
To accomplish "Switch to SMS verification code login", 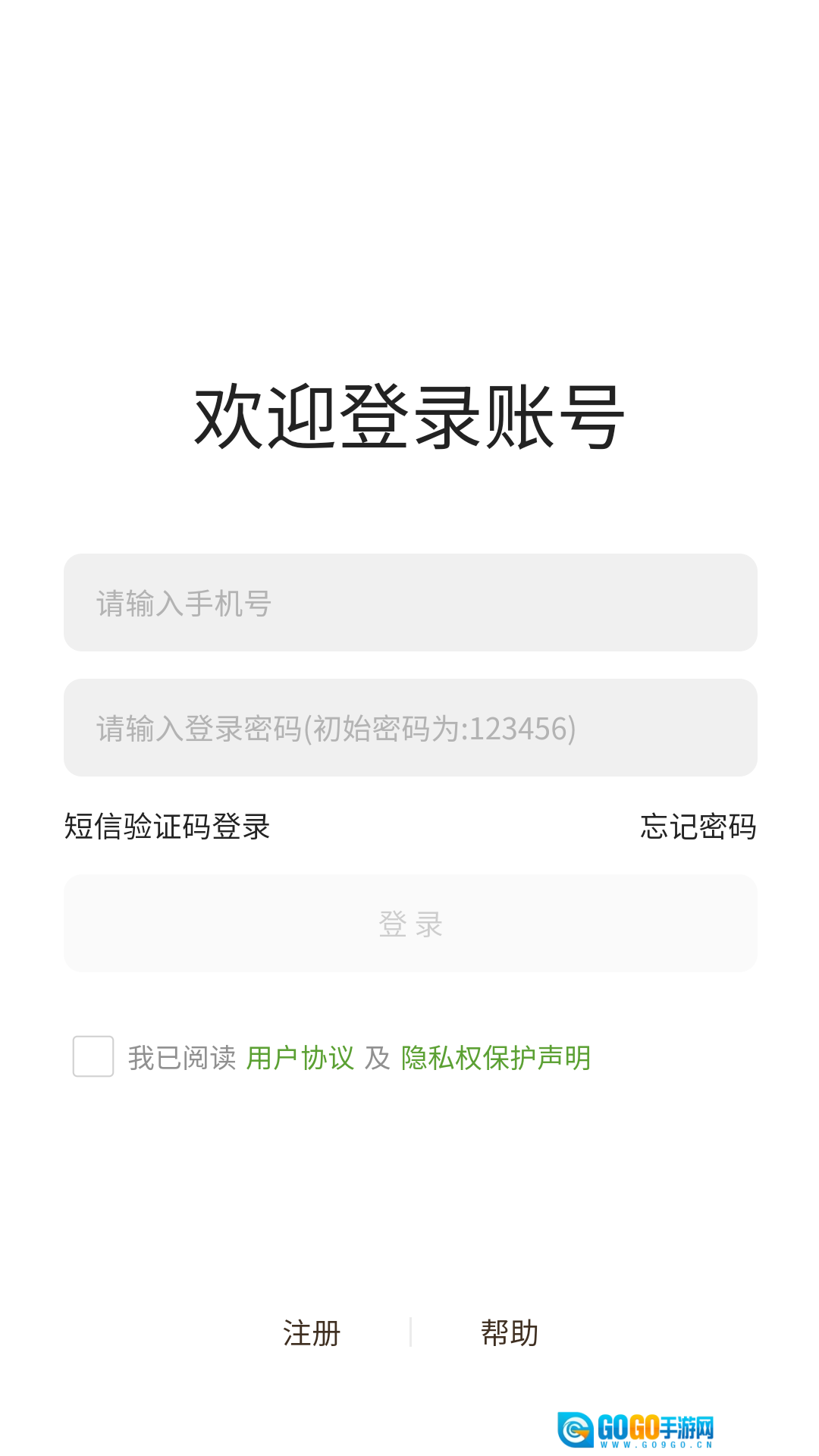I will click(167, 827).
